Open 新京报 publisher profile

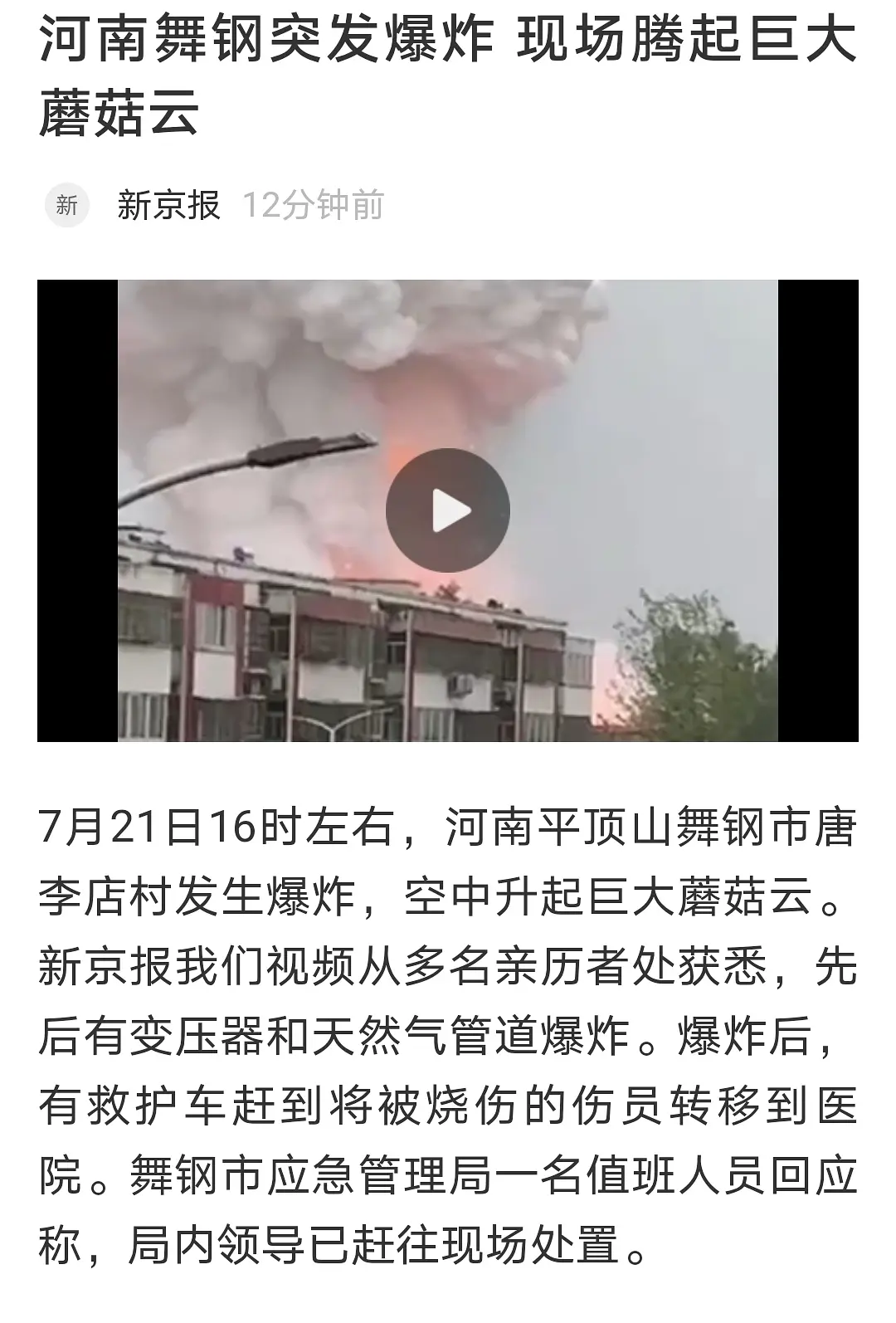click(168, 205)
